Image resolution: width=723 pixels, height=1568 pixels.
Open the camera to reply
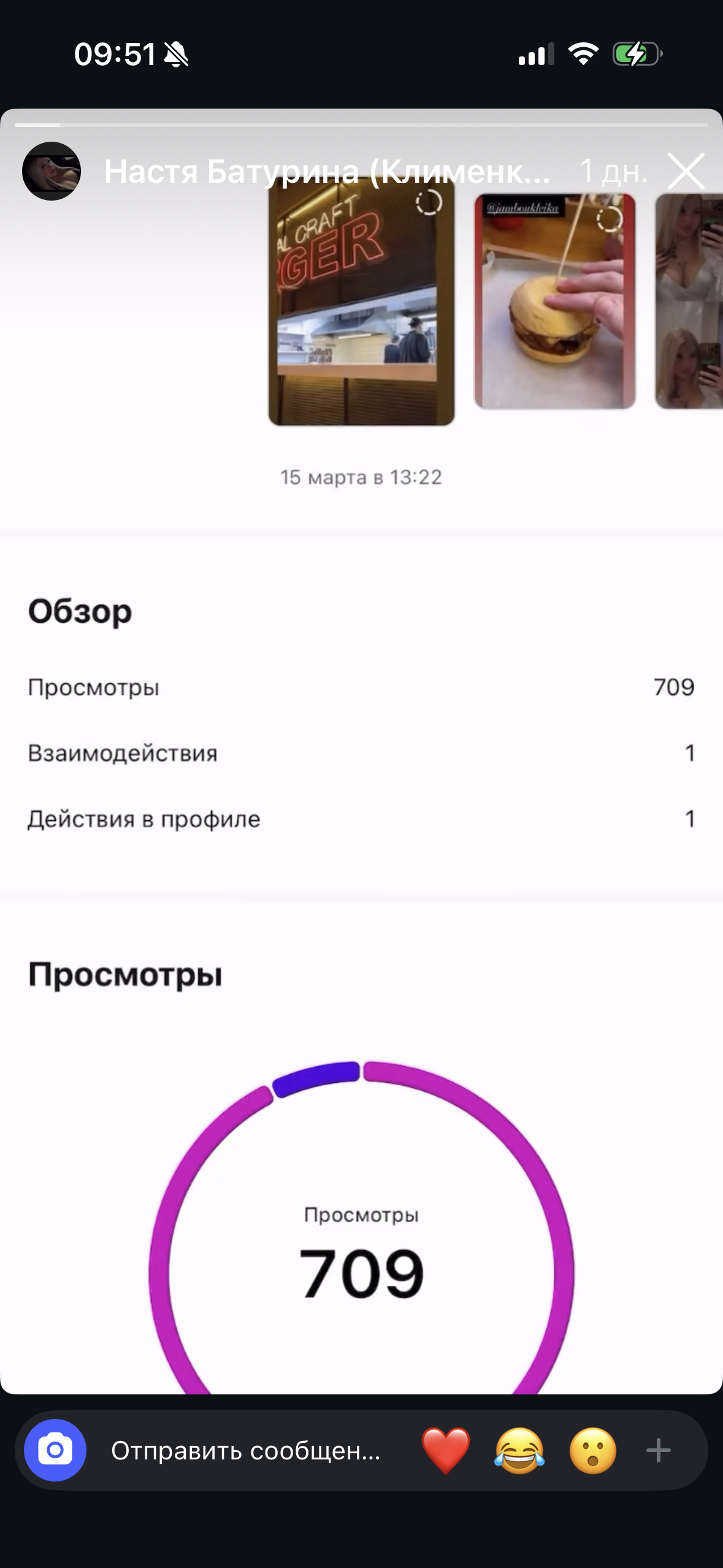55,1450
